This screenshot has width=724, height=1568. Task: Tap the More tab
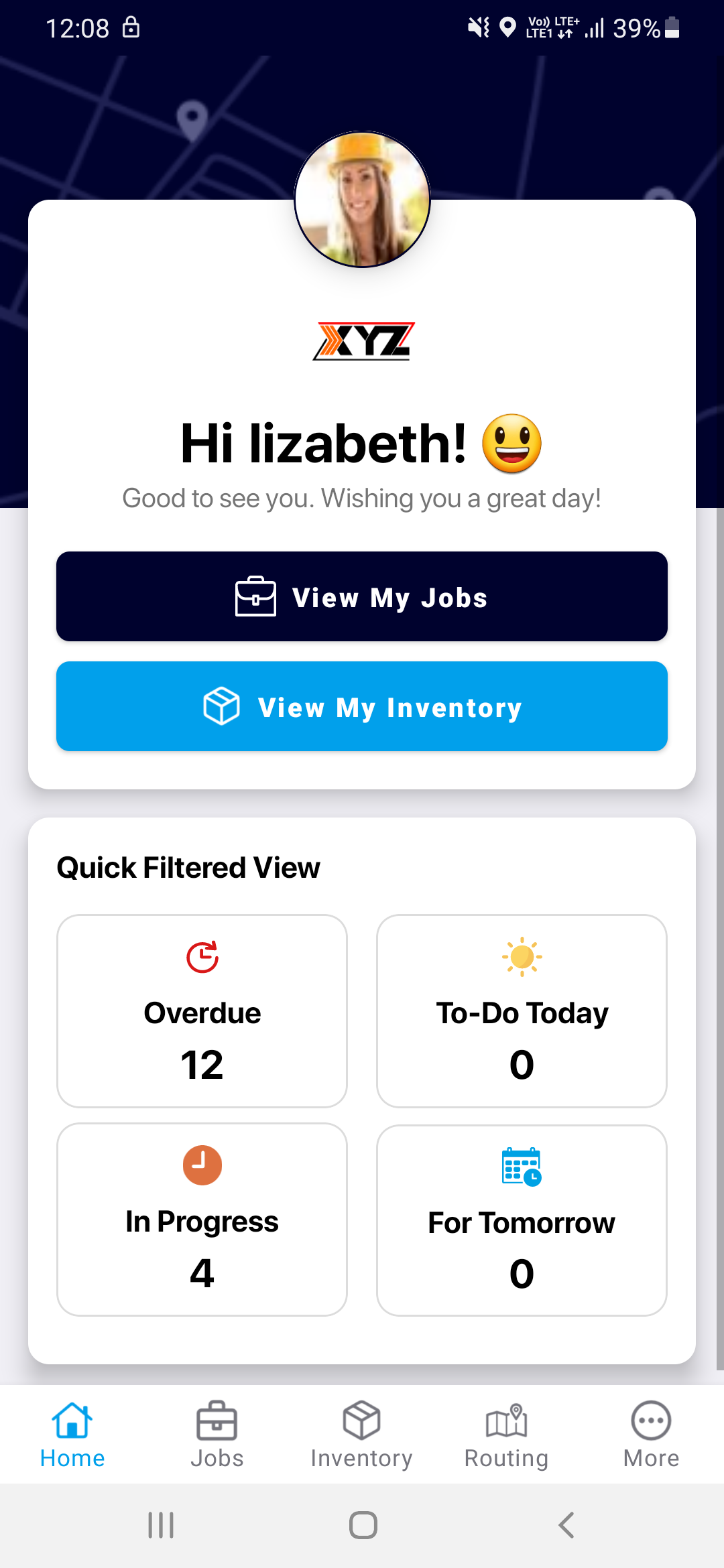pos(651,1434)
